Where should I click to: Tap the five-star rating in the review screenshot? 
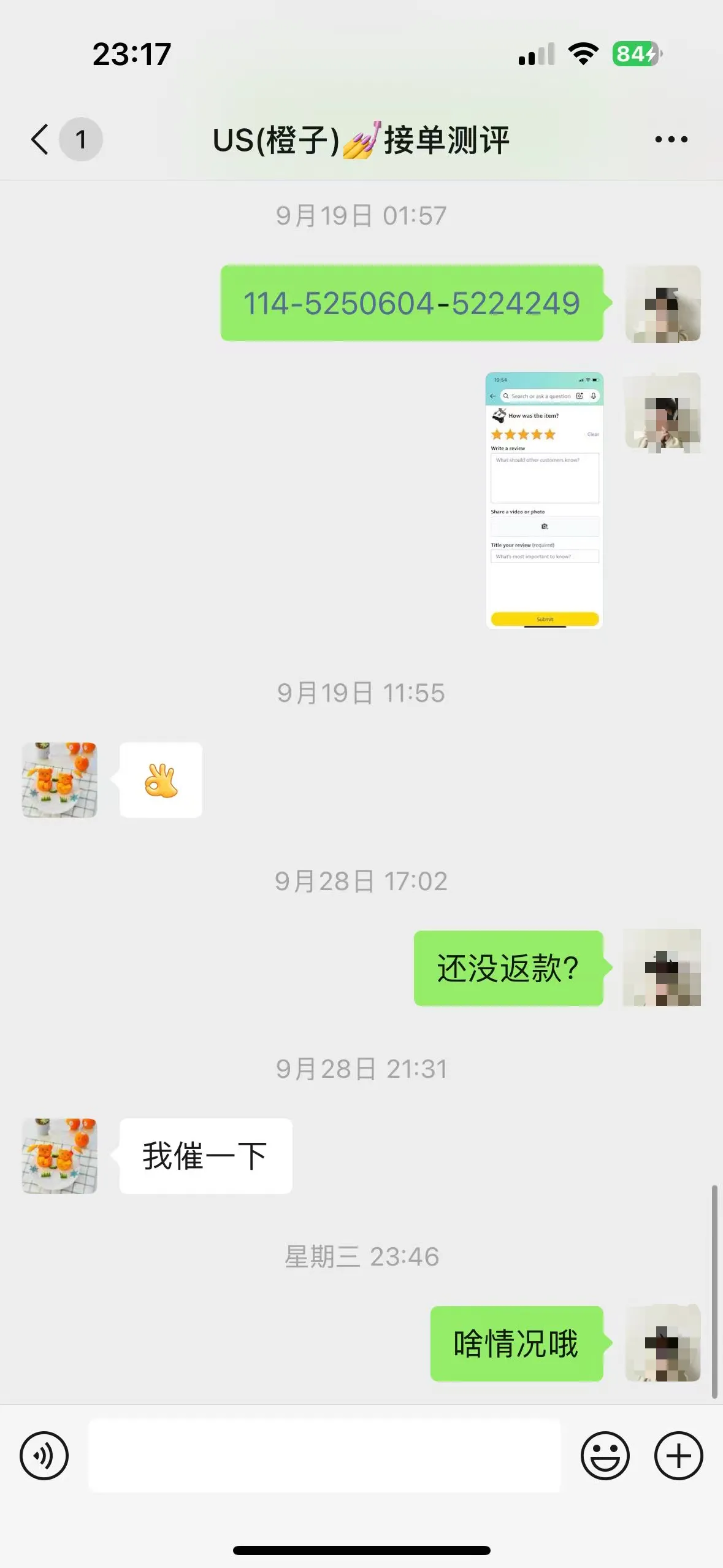coord(522,434)
